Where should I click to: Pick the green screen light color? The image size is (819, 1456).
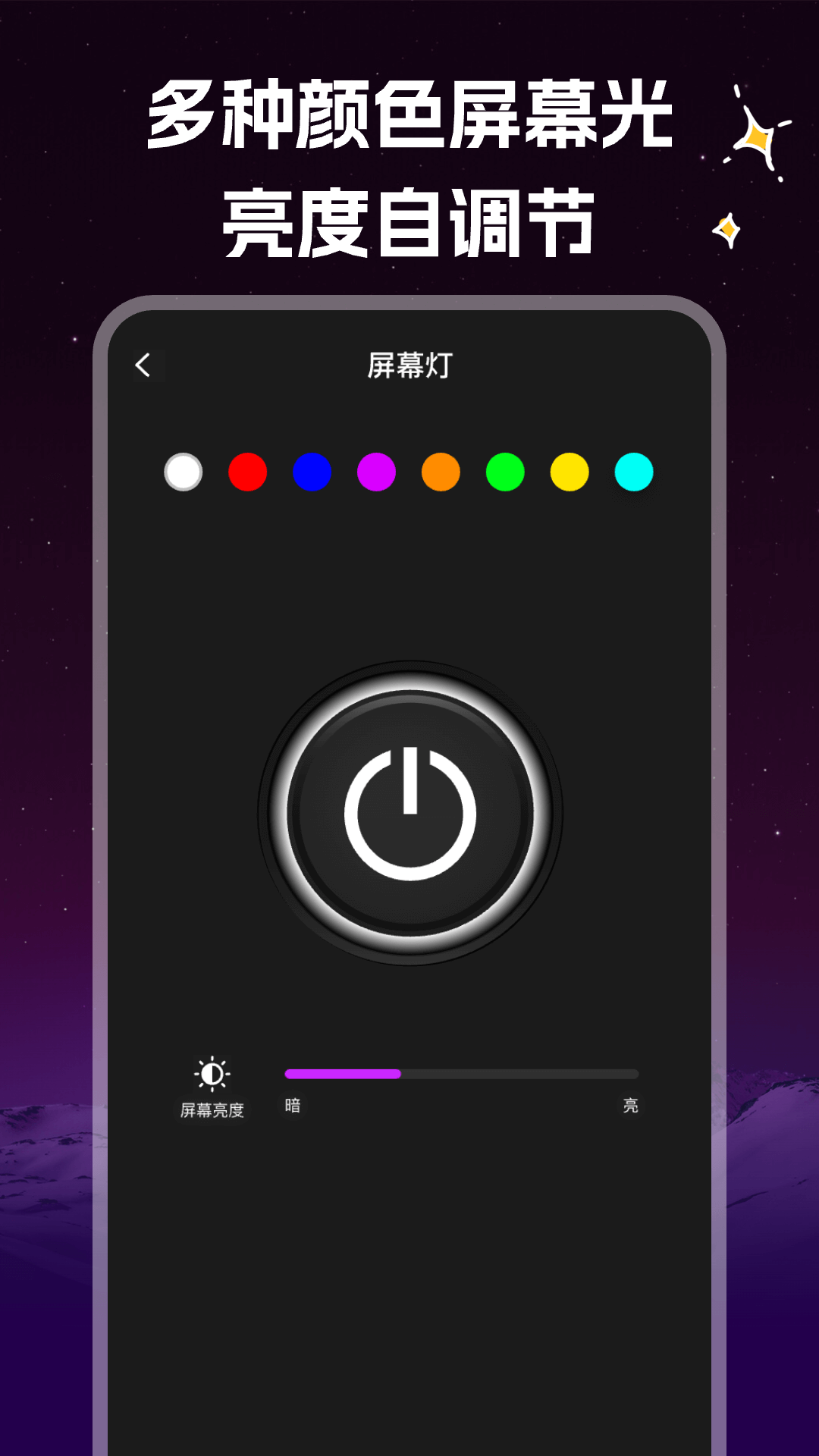(504, 472)
